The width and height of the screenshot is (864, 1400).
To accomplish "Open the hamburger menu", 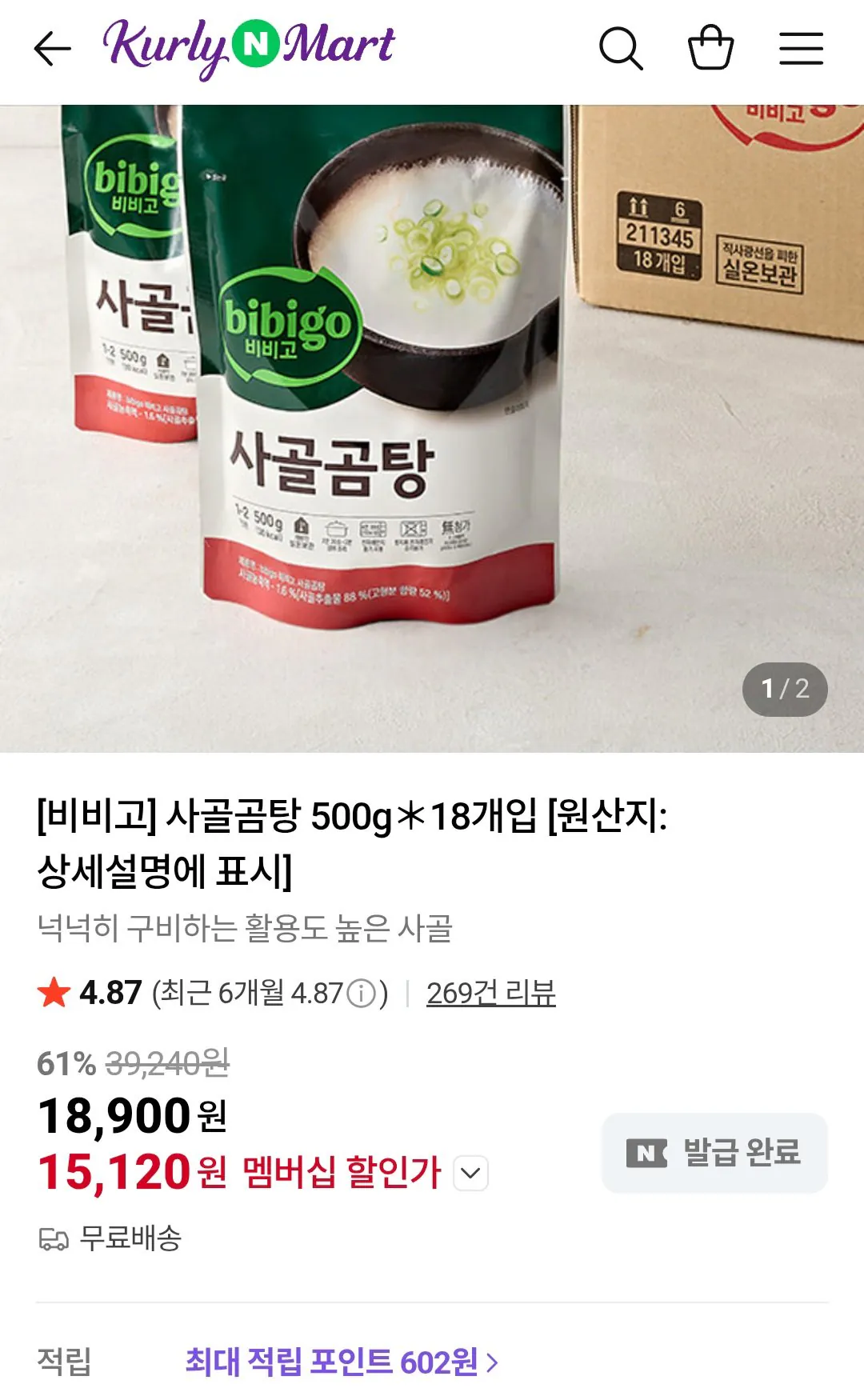I will (800, 48).
